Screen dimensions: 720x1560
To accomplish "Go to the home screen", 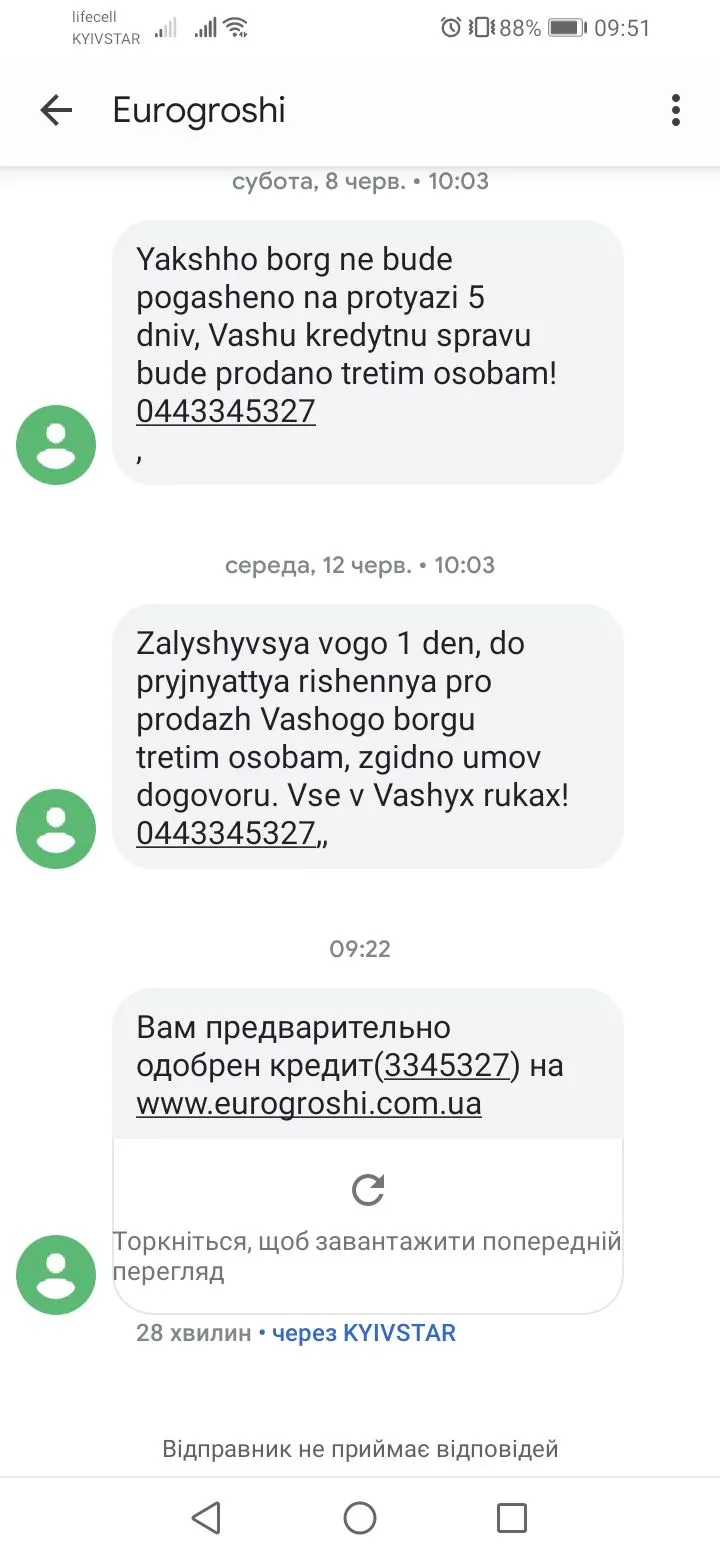I will point(360,1518).
